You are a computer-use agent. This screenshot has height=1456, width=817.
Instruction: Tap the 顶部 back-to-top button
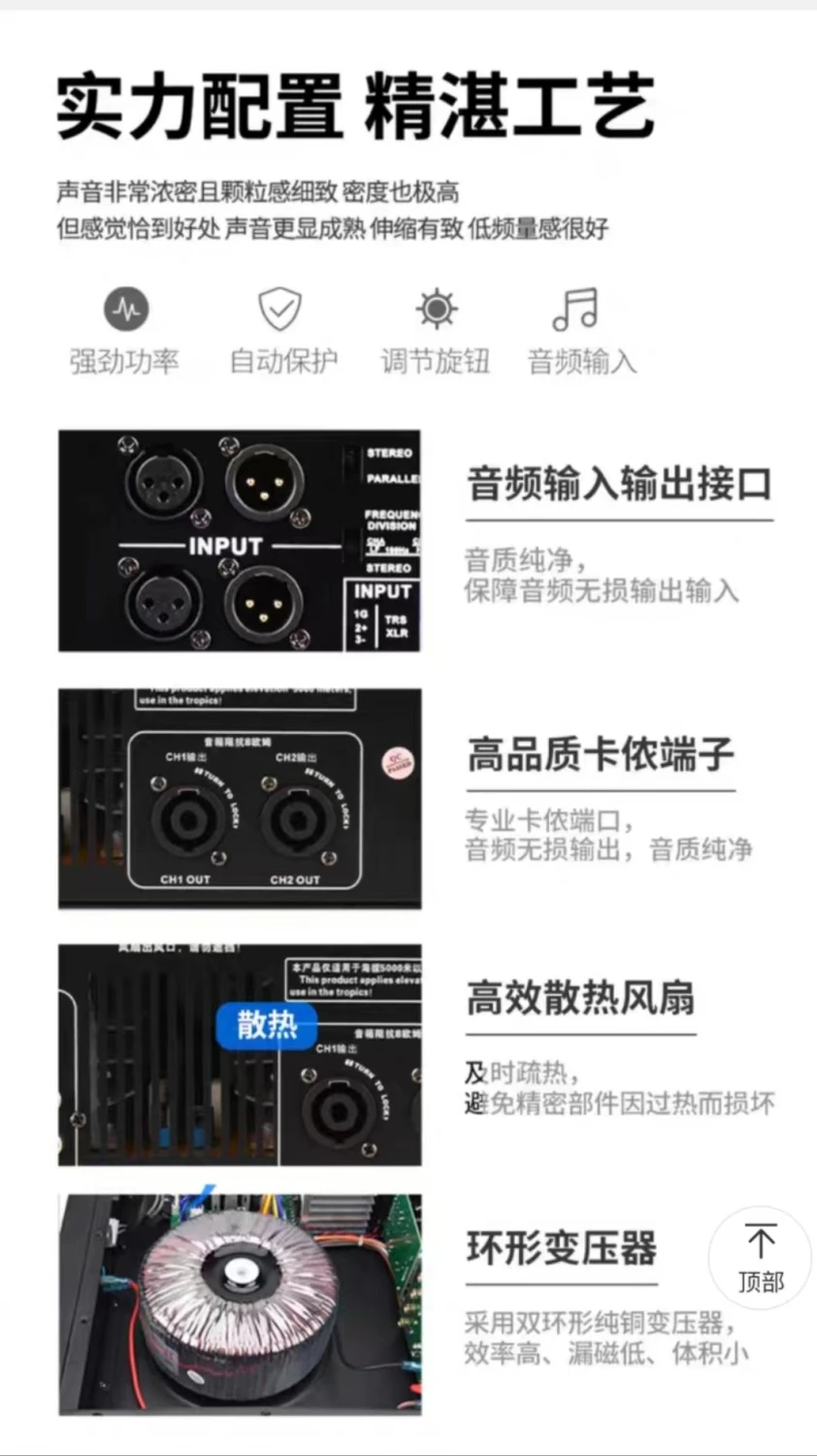point(760,1258)
